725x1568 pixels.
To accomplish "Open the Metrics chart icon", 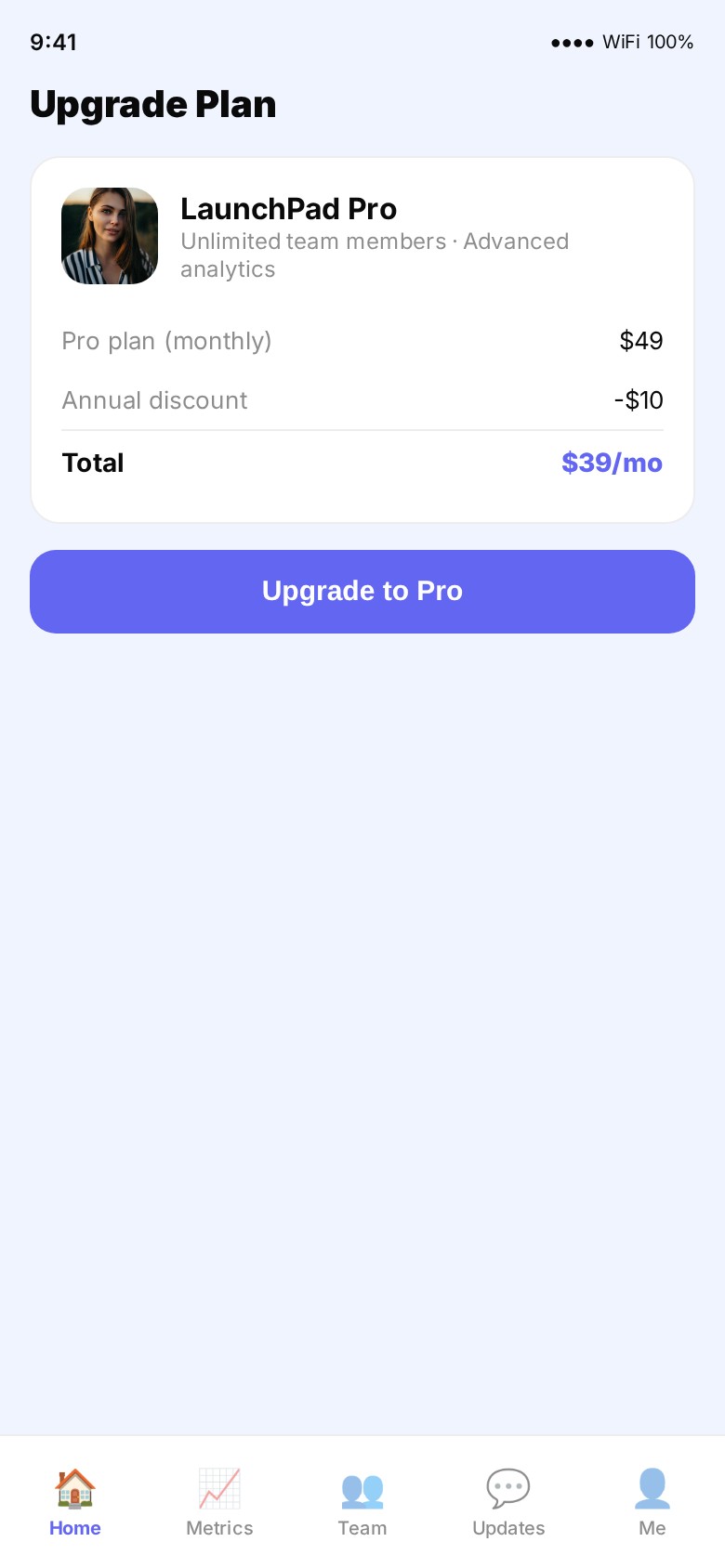I will pyautogui.click(x=219, y=1487).
